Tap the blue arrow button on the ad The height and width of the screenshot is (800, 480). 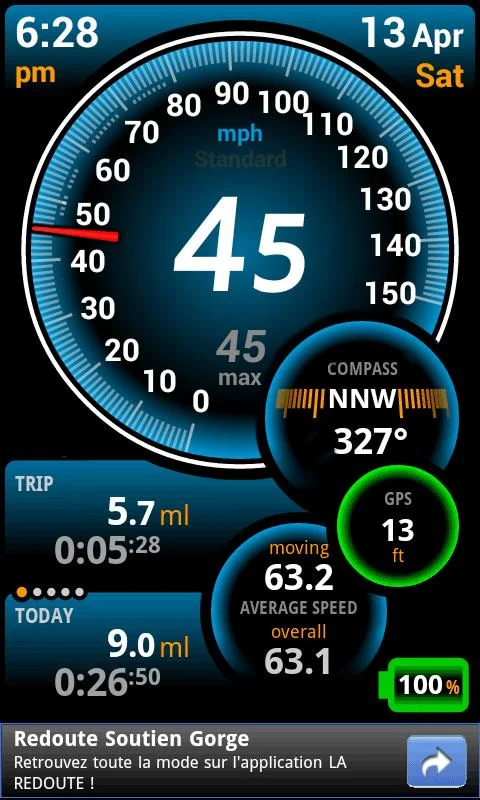(437, 761)
